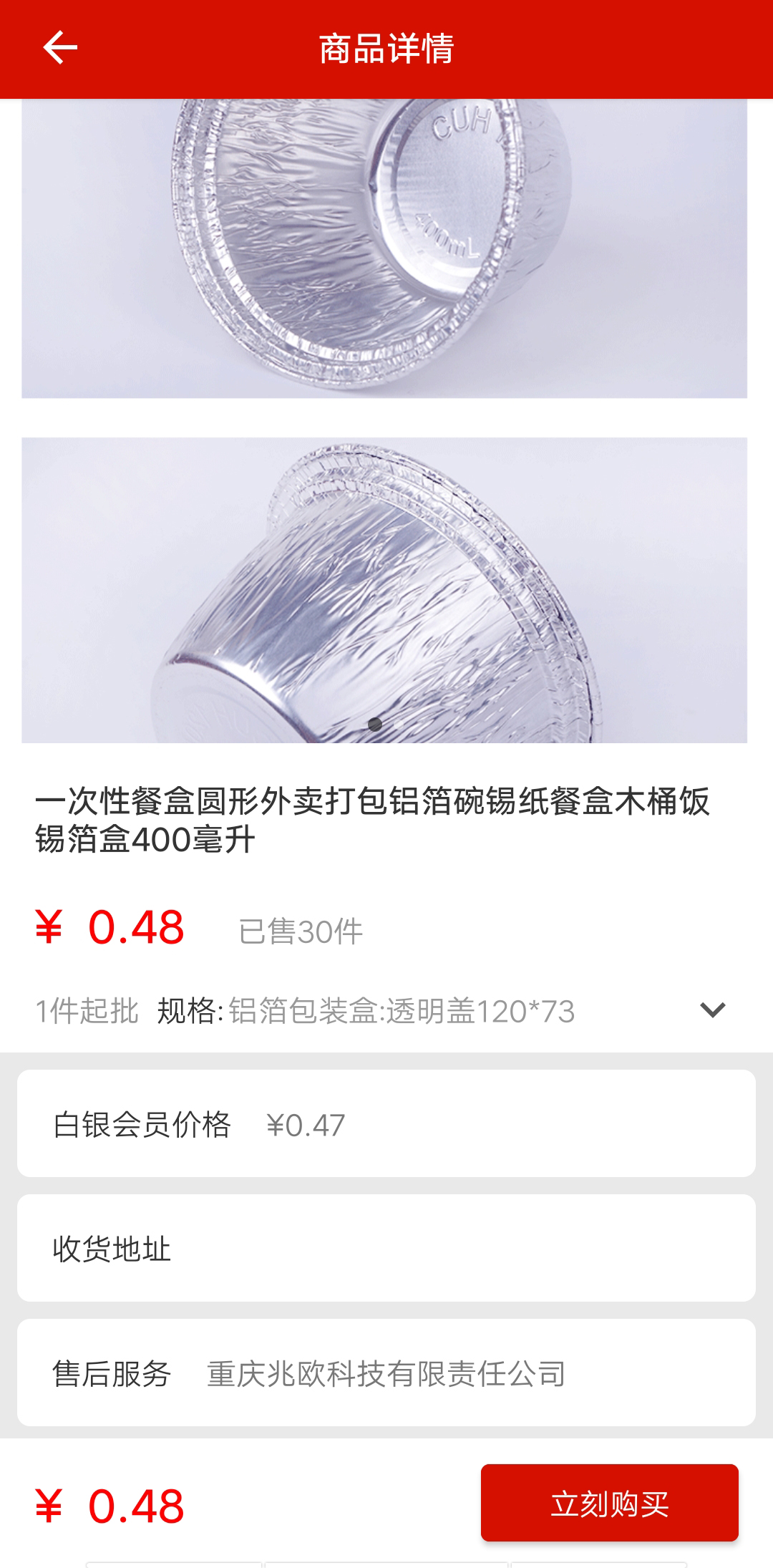Open the 收货地址 shipping address row
The height and width of the screenshot is (1568, 773).
pyautogui.click(x=386, y=1248)
